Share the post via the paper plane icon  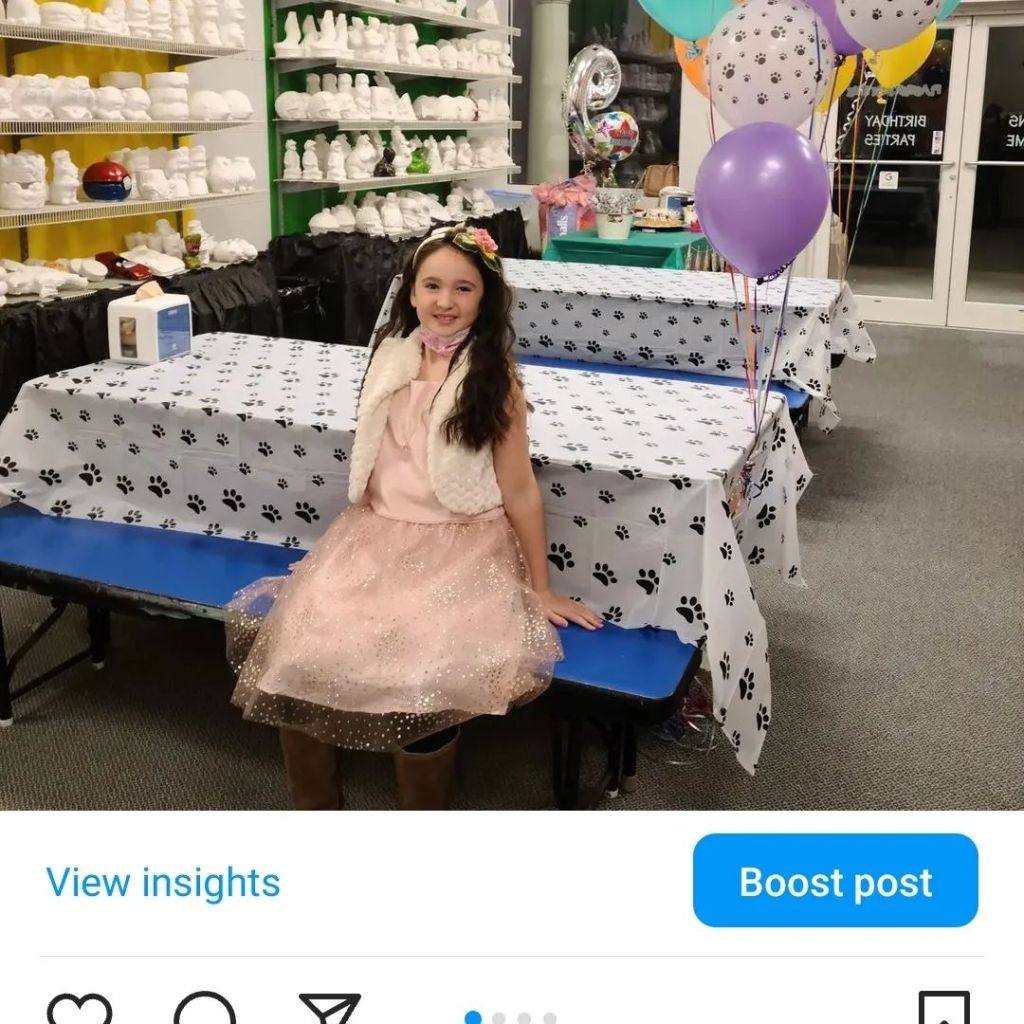coord(330,1010)
